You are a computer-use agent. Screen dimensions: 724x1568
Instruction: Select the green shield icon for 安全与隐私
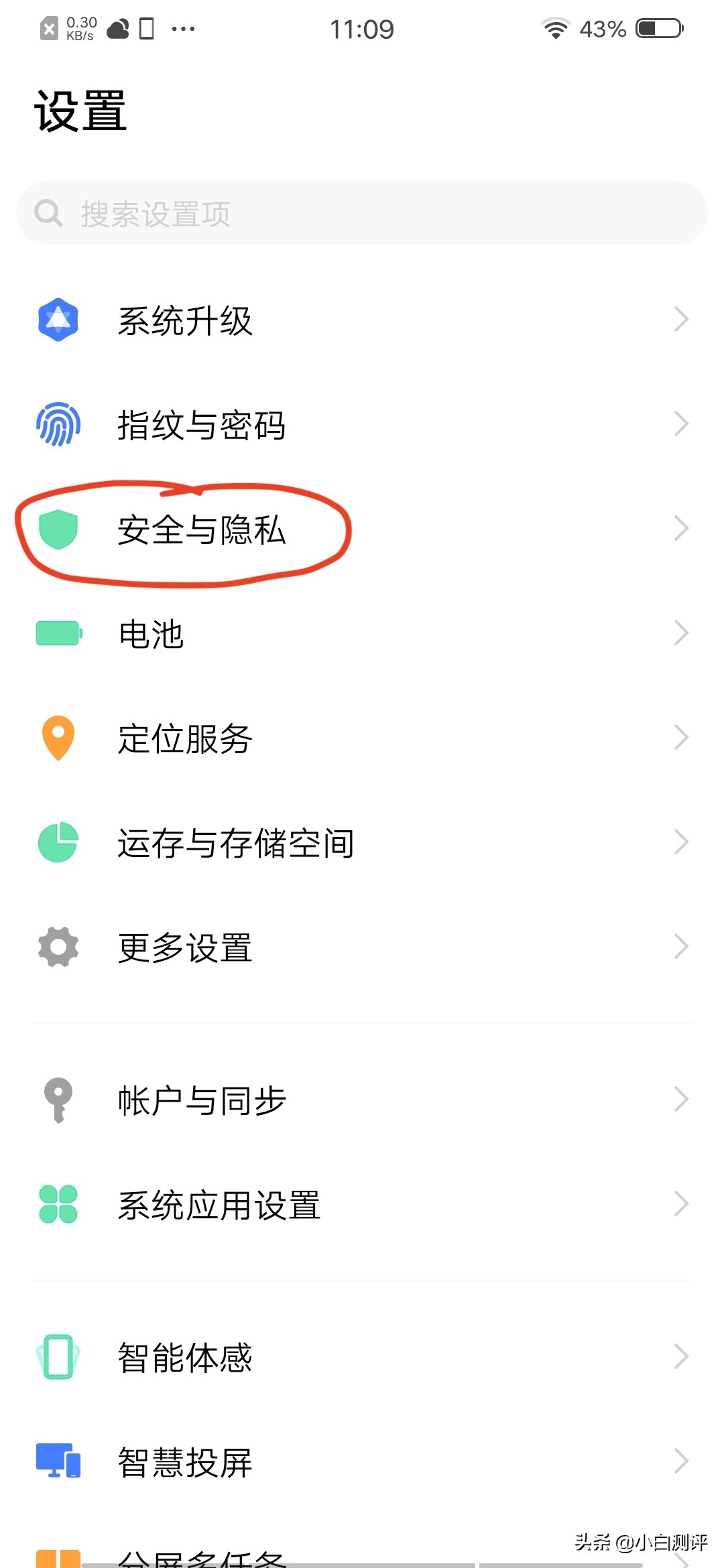point(58,529)
